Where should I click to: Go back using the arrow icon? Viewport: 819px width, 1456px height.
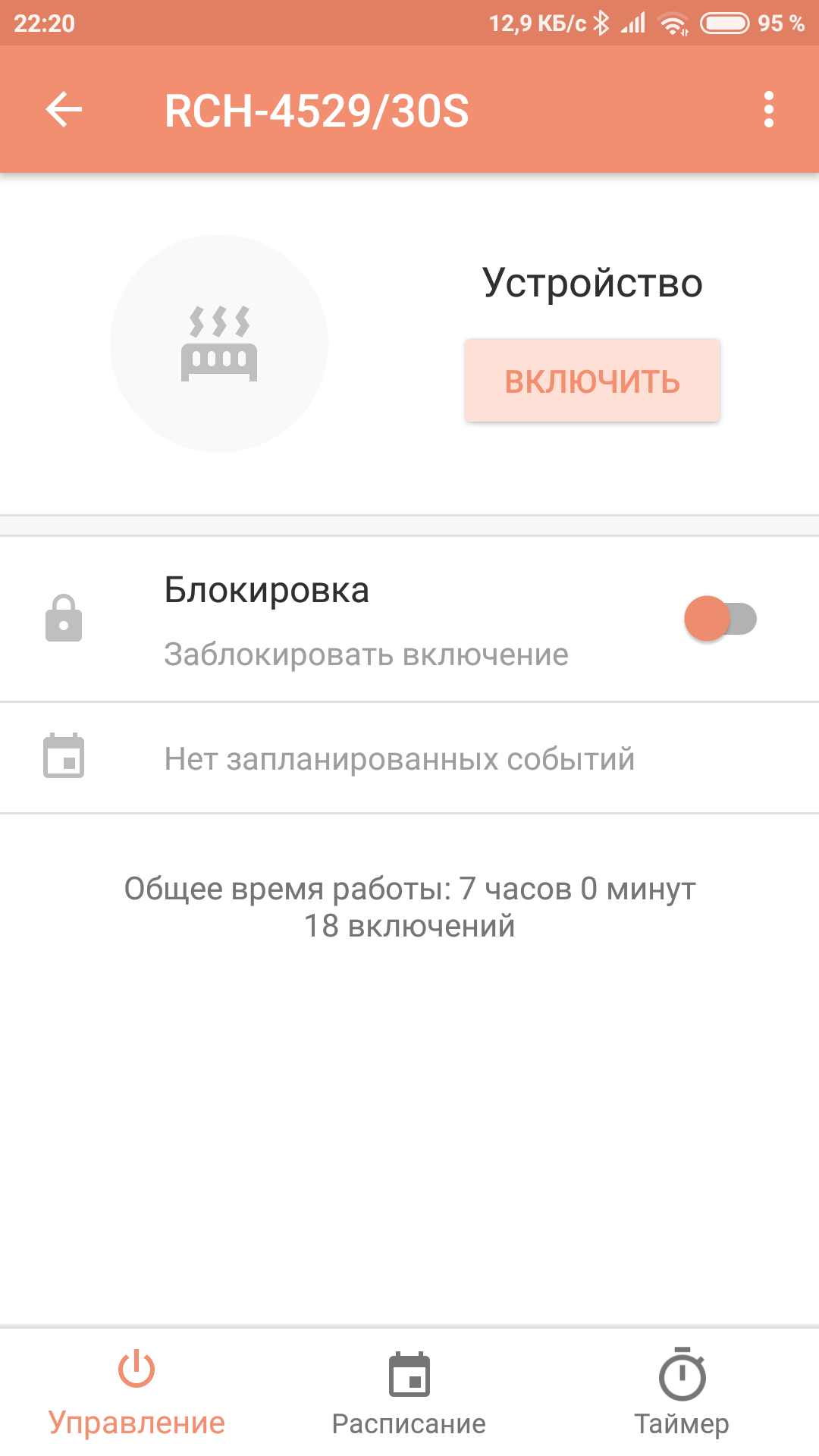coord(64,110)
